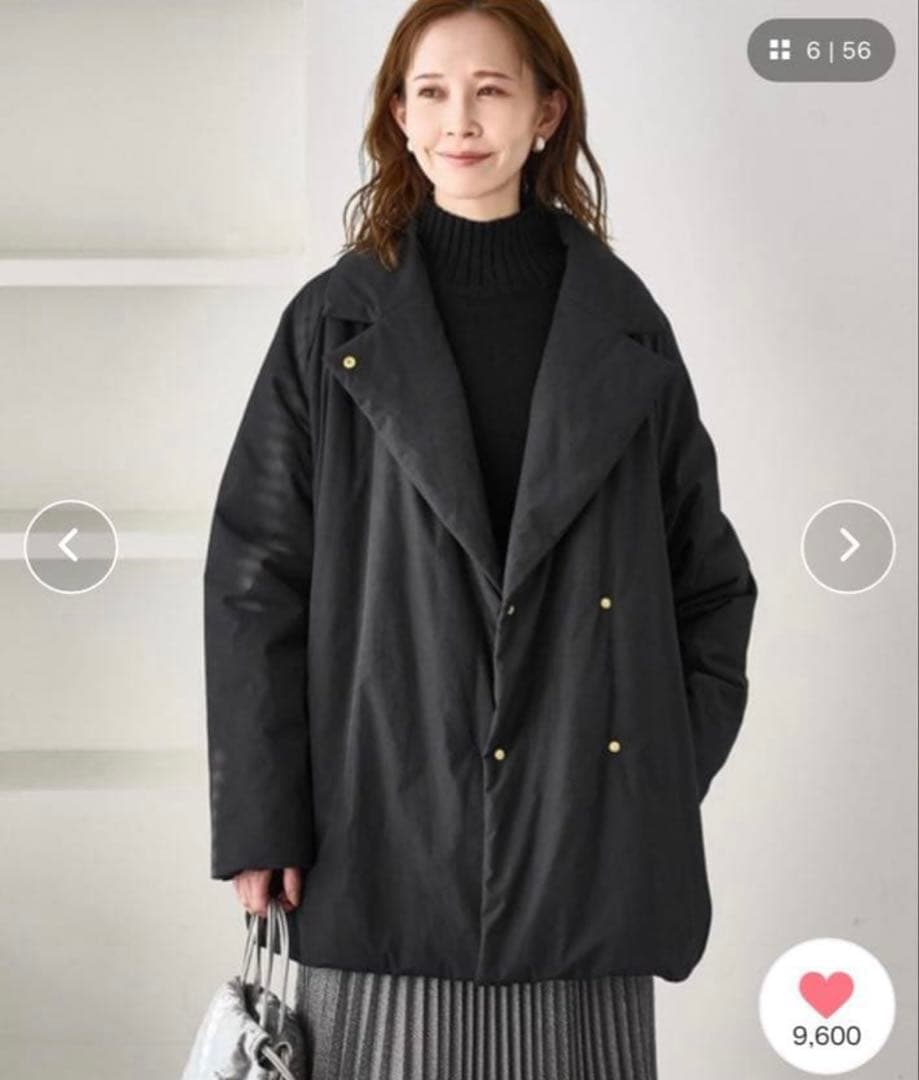Favorite this coat with the heart button
This screenshot has width=919, height=1080.
point(826,993)
